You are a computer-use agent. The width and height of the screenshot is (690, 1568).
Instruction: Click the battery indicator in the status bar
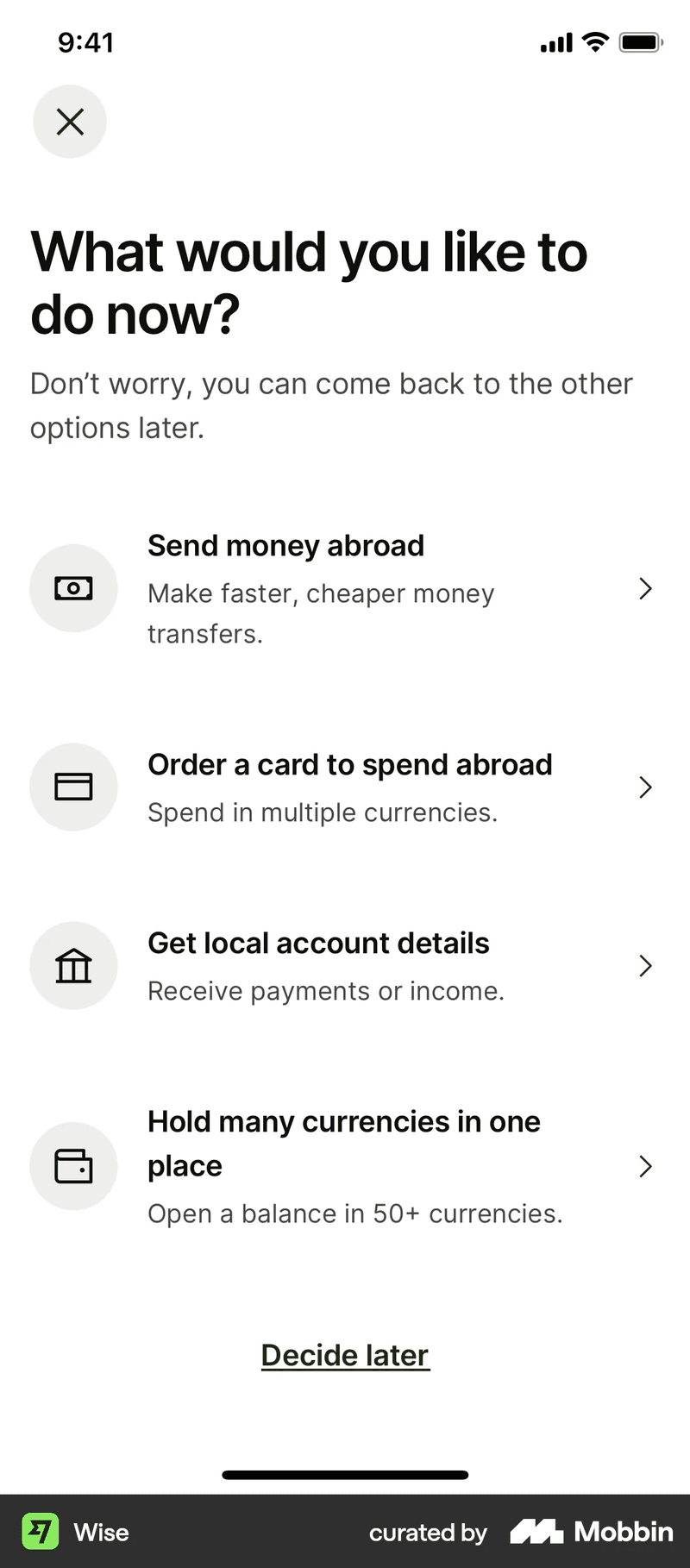(x=639, y=41)
